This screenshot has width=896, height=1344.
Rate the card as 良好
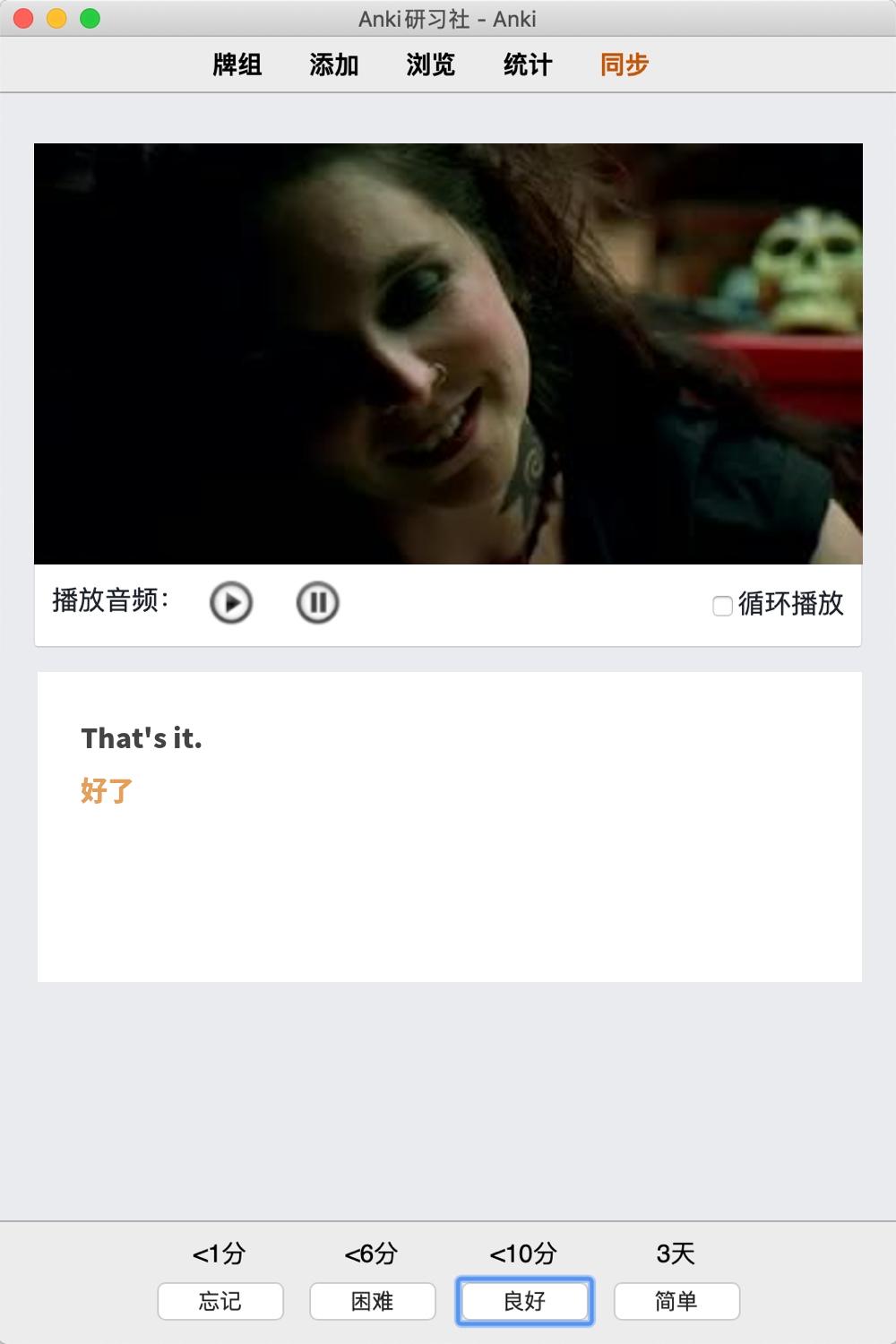point(525,1301)
